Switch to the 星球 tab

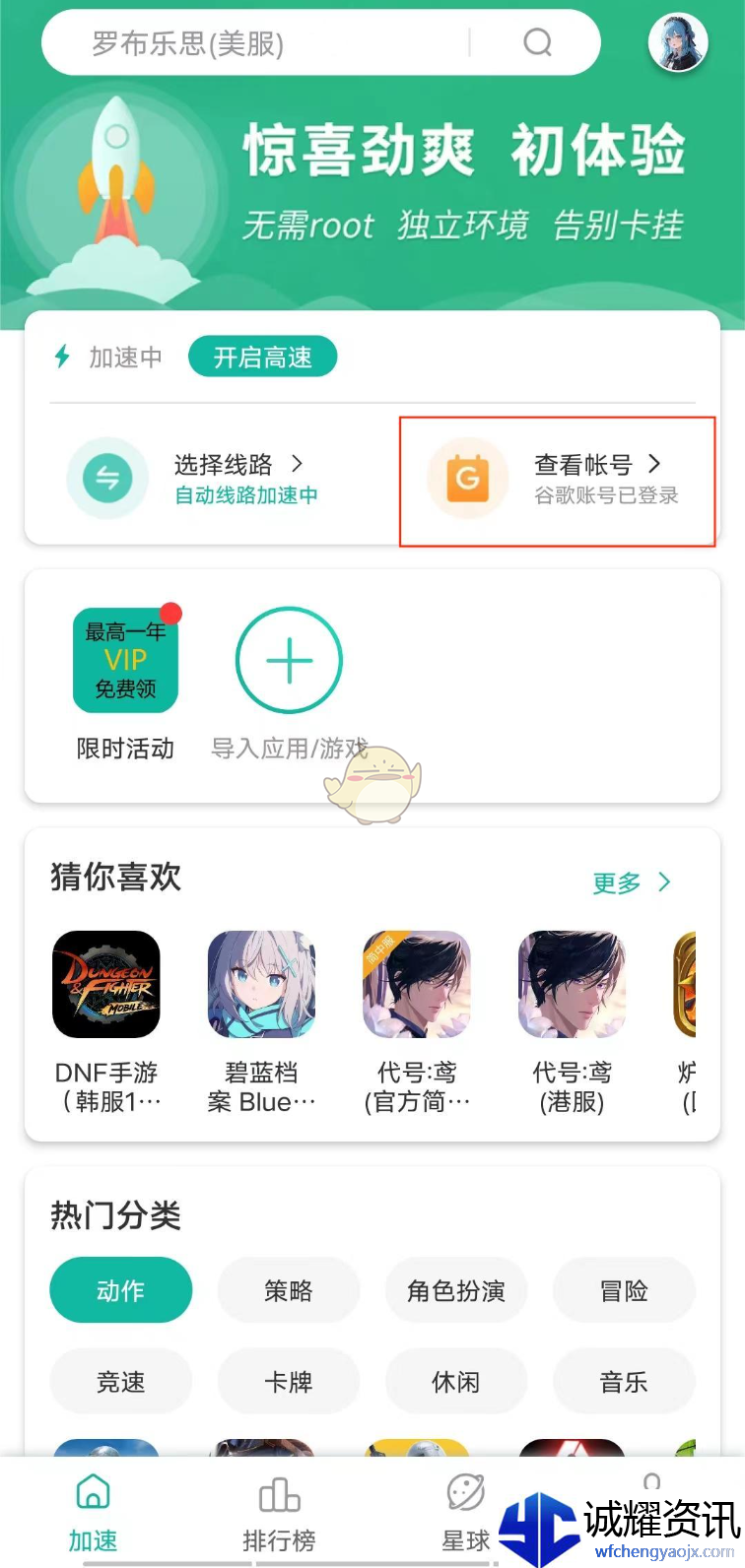[x=465, y=1513]
